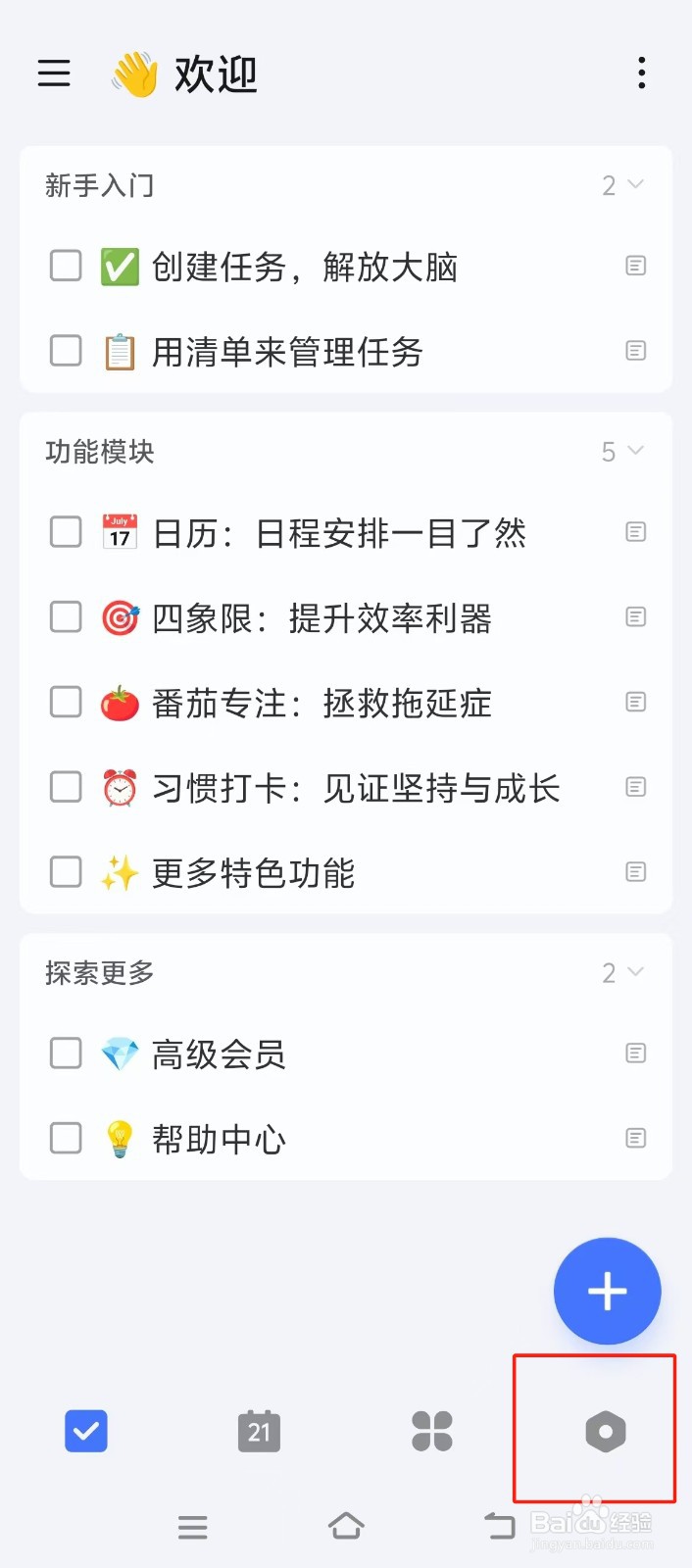This screenshot has height=1568, width=692.
Task: Mark 用清单来管理任务 as complete
Action: (66, 351)
